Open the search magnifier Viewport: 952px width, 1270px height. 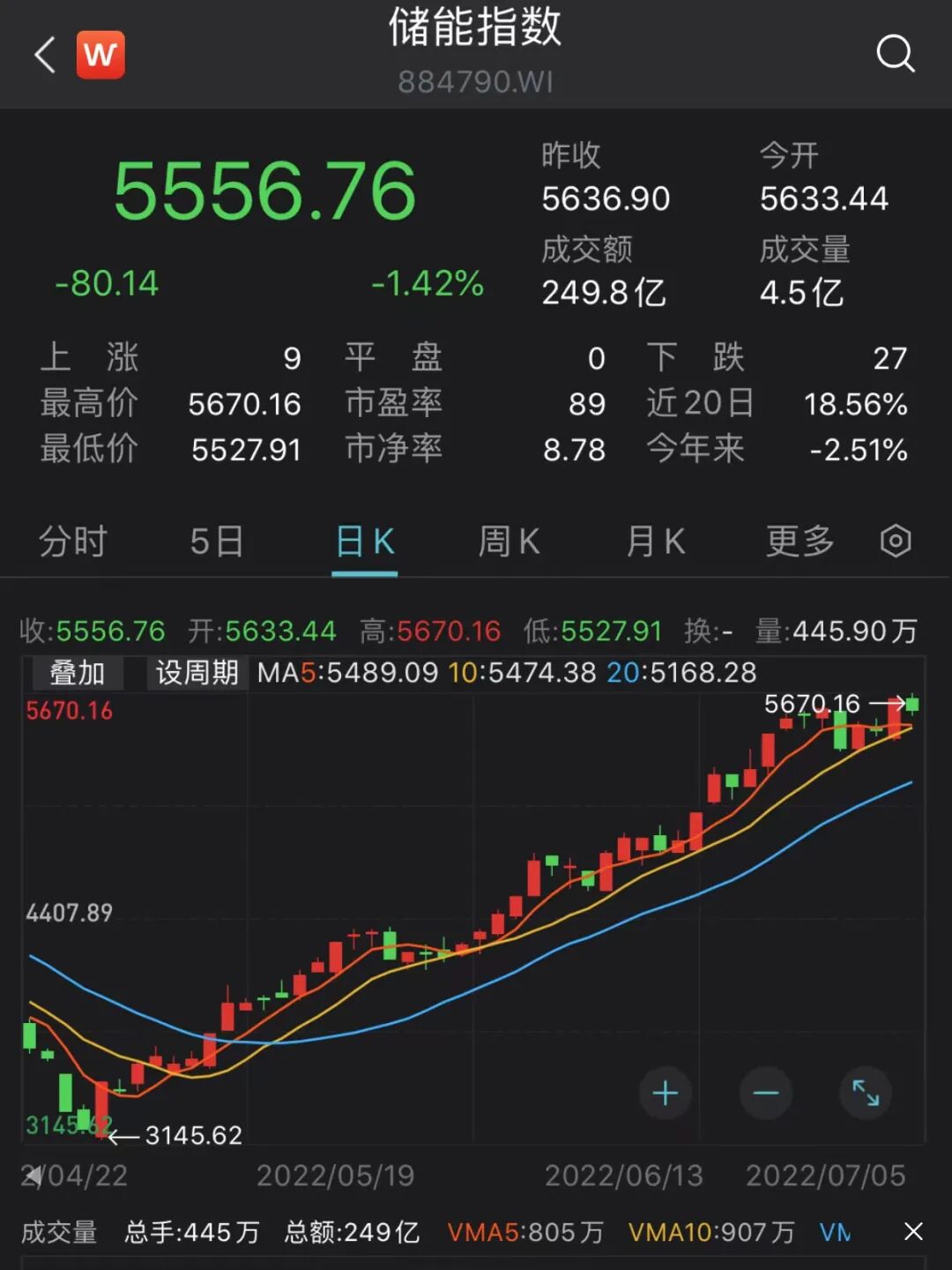895,54
